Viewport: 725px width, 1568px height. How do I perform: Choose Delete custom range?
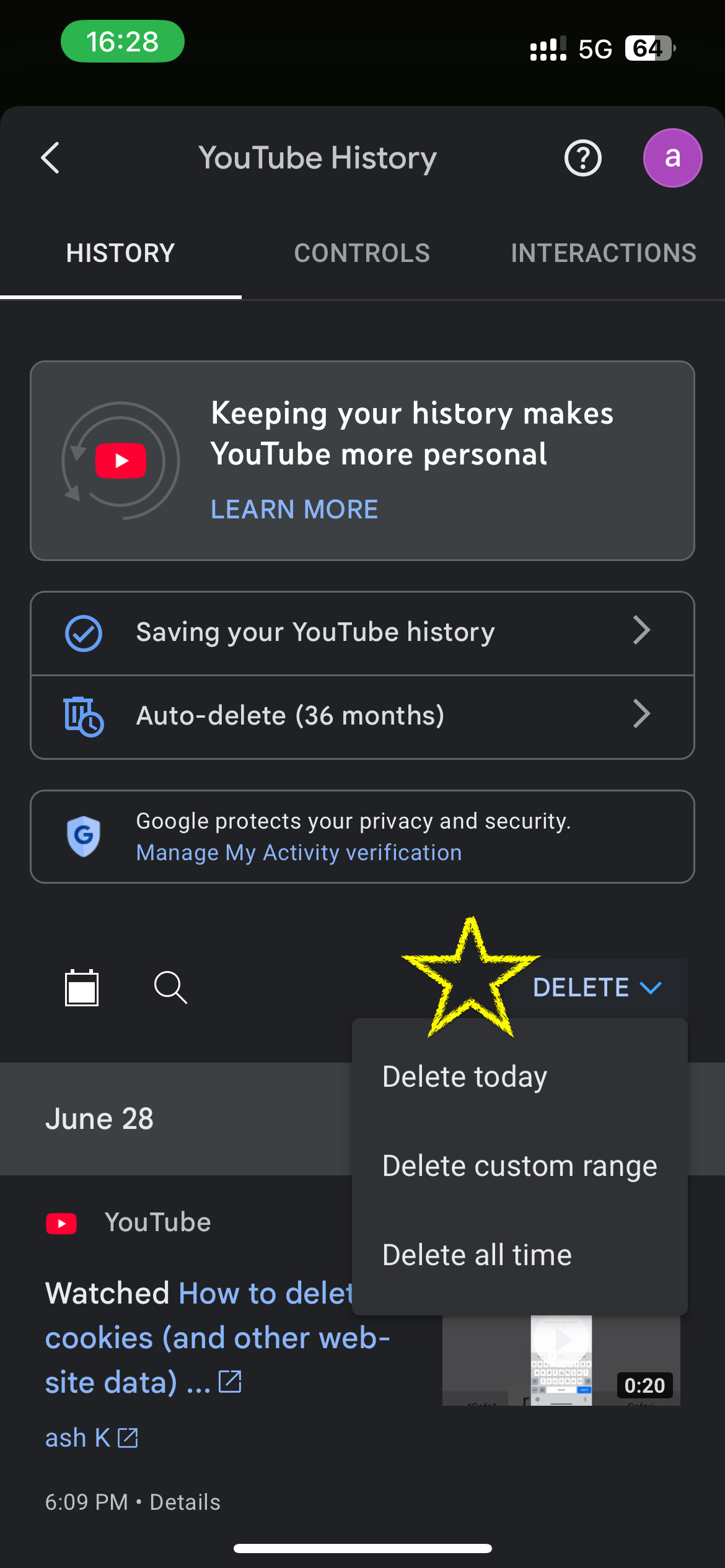(x=520, y=1166)
